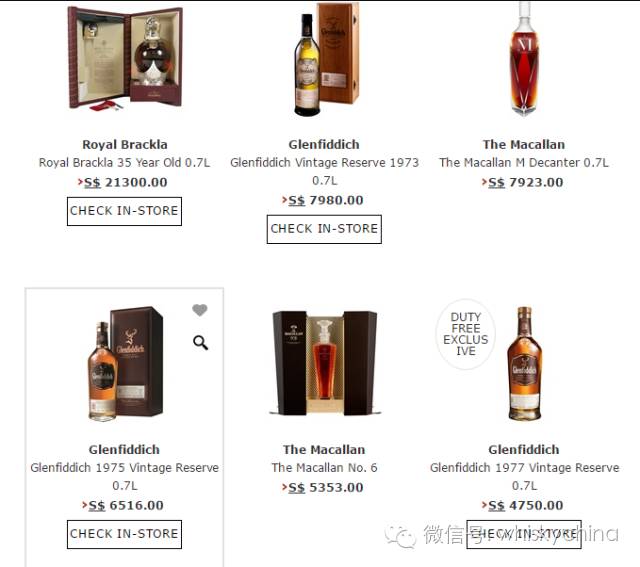The image size is (640, 567).
Task: Open the Glenfiddich 1977 Vintage Reserve product
Action: [524, 468]
